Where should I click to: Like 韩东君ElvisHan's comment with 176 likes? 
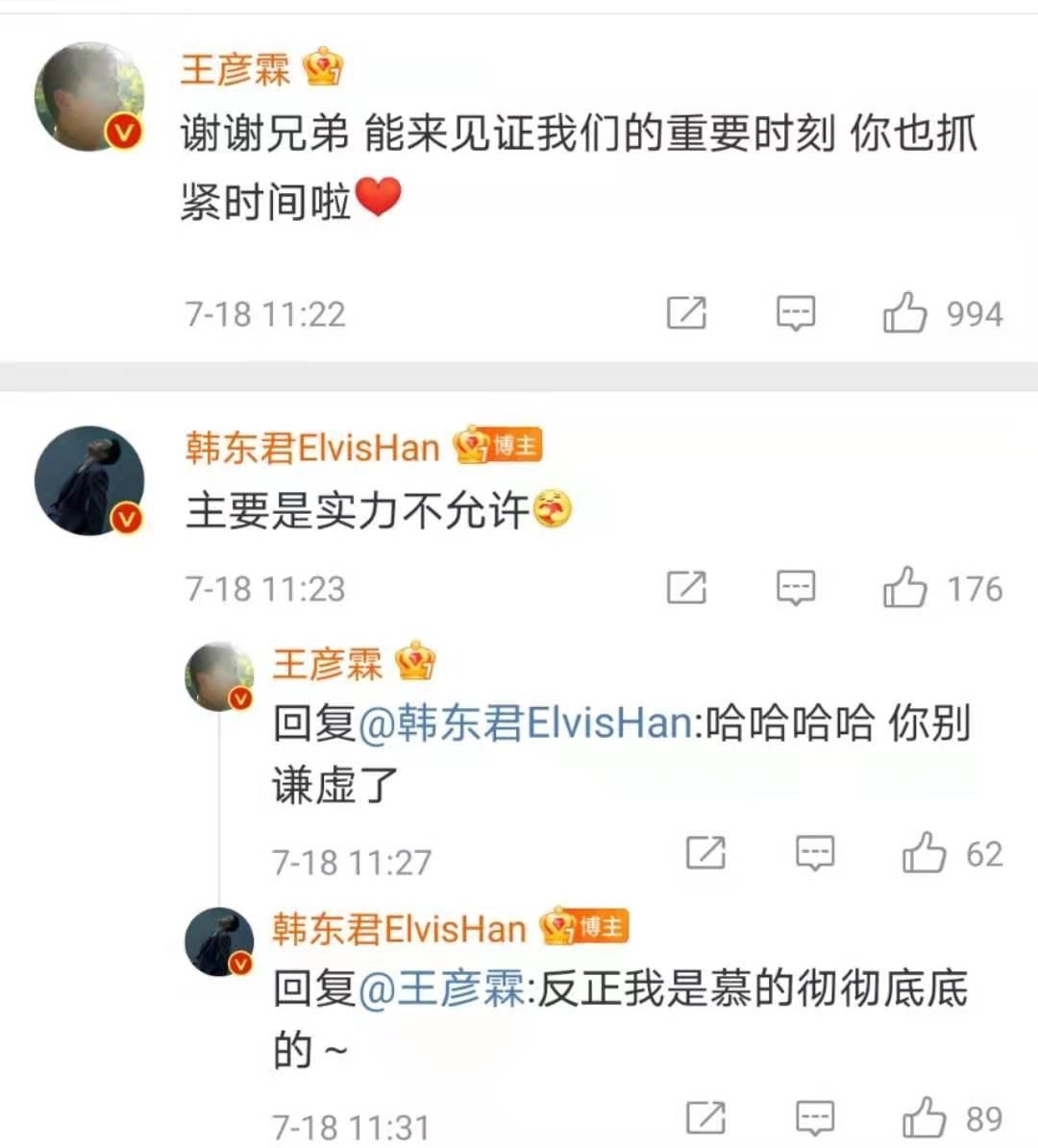click(905, 588)
